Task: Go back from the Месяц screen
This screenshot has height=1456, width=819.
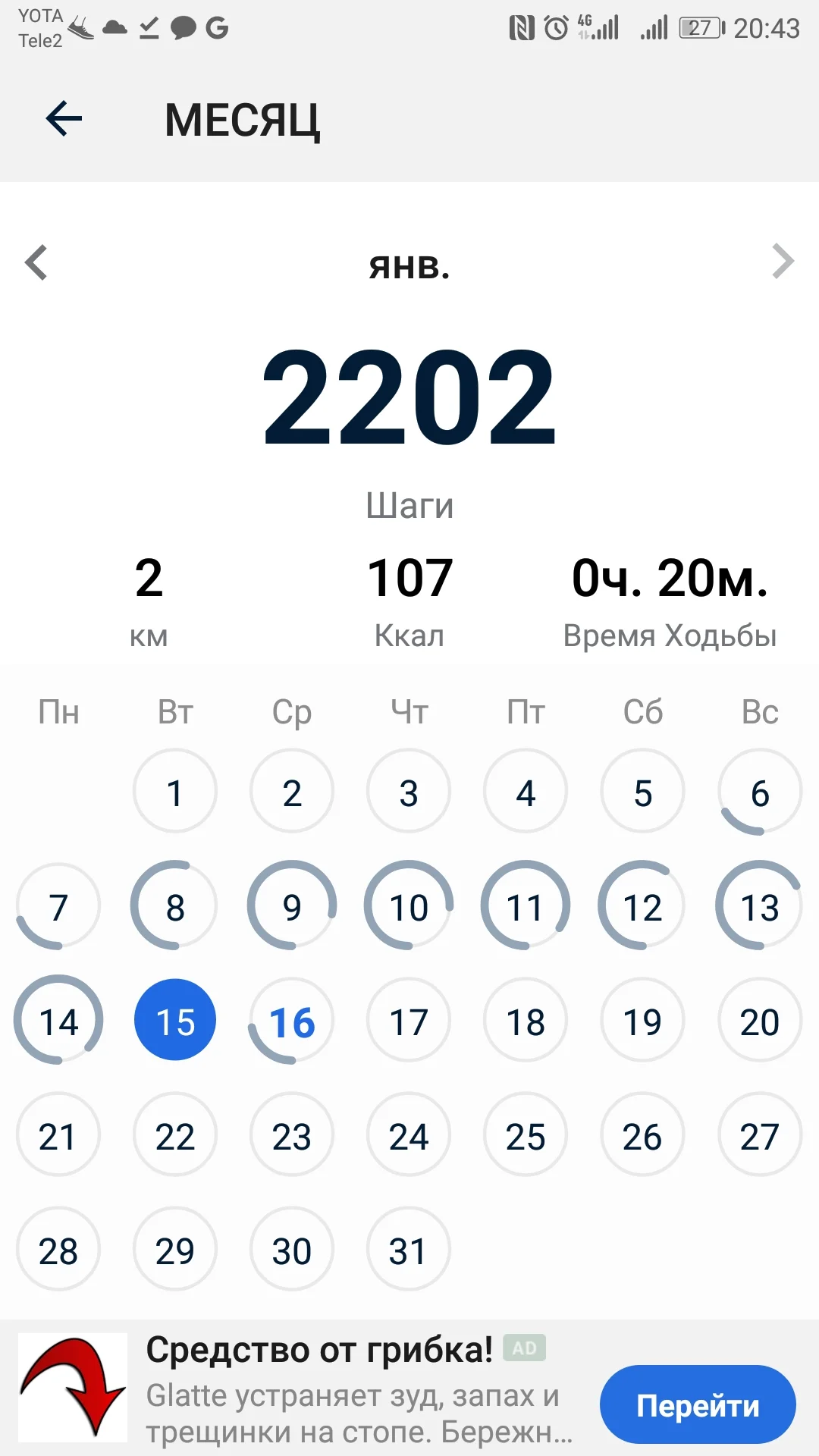Action: (x=64, y=119)
